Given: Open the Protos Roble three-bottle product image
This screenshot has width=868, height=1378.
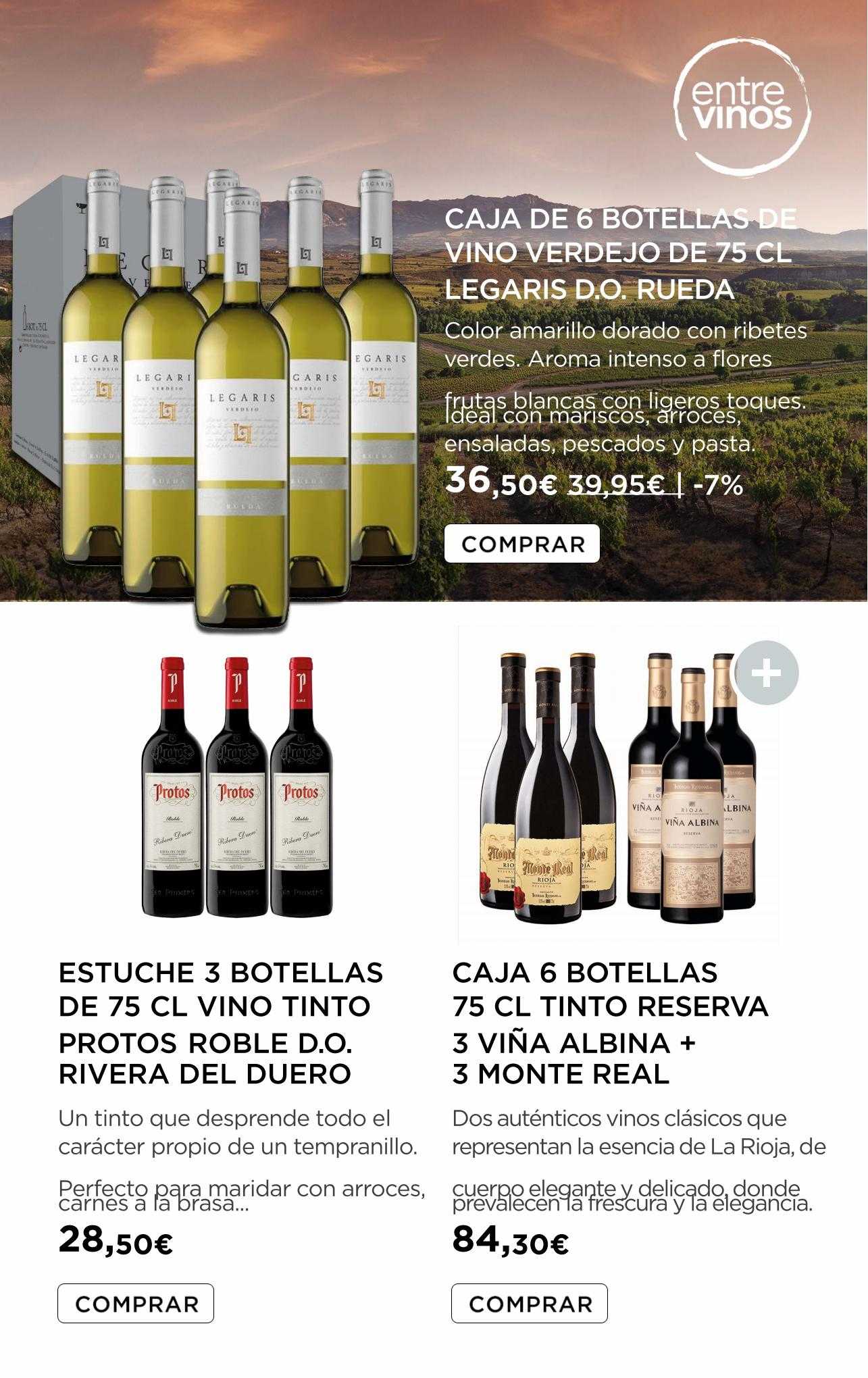Looking at the screenshot, I should [237, 787].
